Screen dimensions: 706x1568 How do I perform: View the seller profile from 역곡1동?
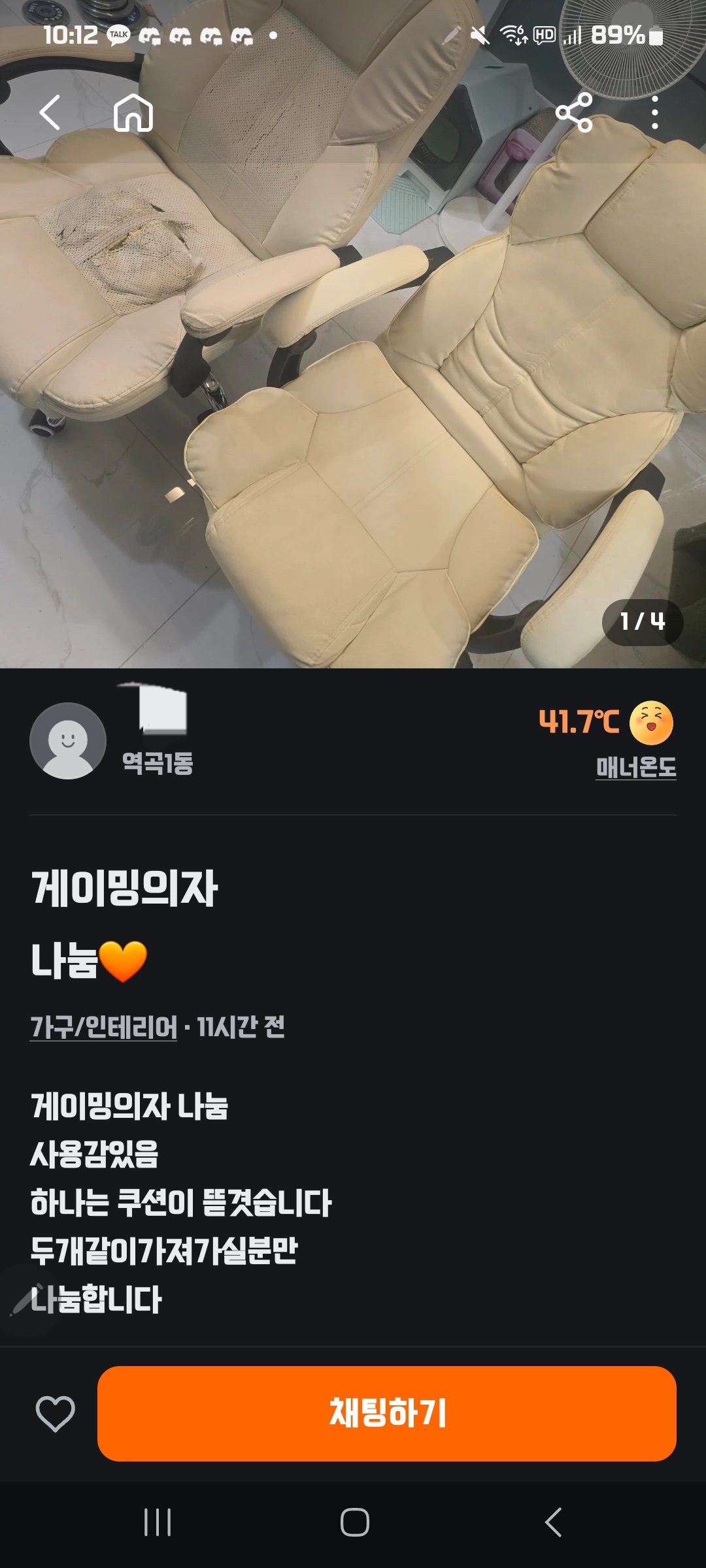pyautogui.click(x=68, y=740)
